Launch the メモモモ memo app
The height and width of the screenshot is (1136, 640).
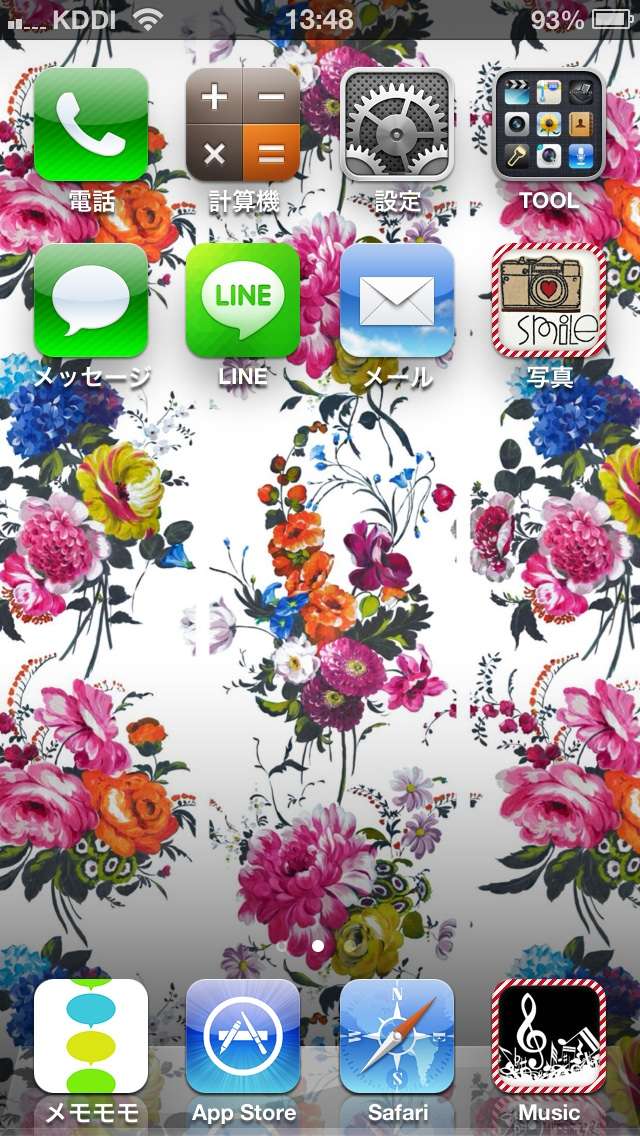(91, 1036)
